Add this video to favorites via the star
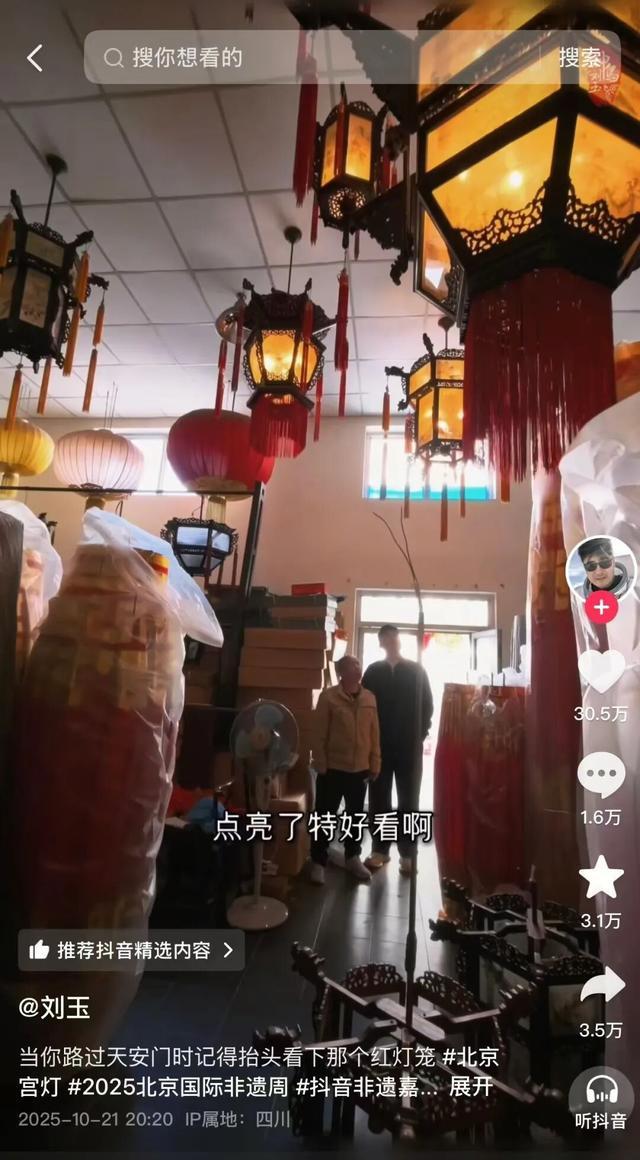 coord(601,878)
